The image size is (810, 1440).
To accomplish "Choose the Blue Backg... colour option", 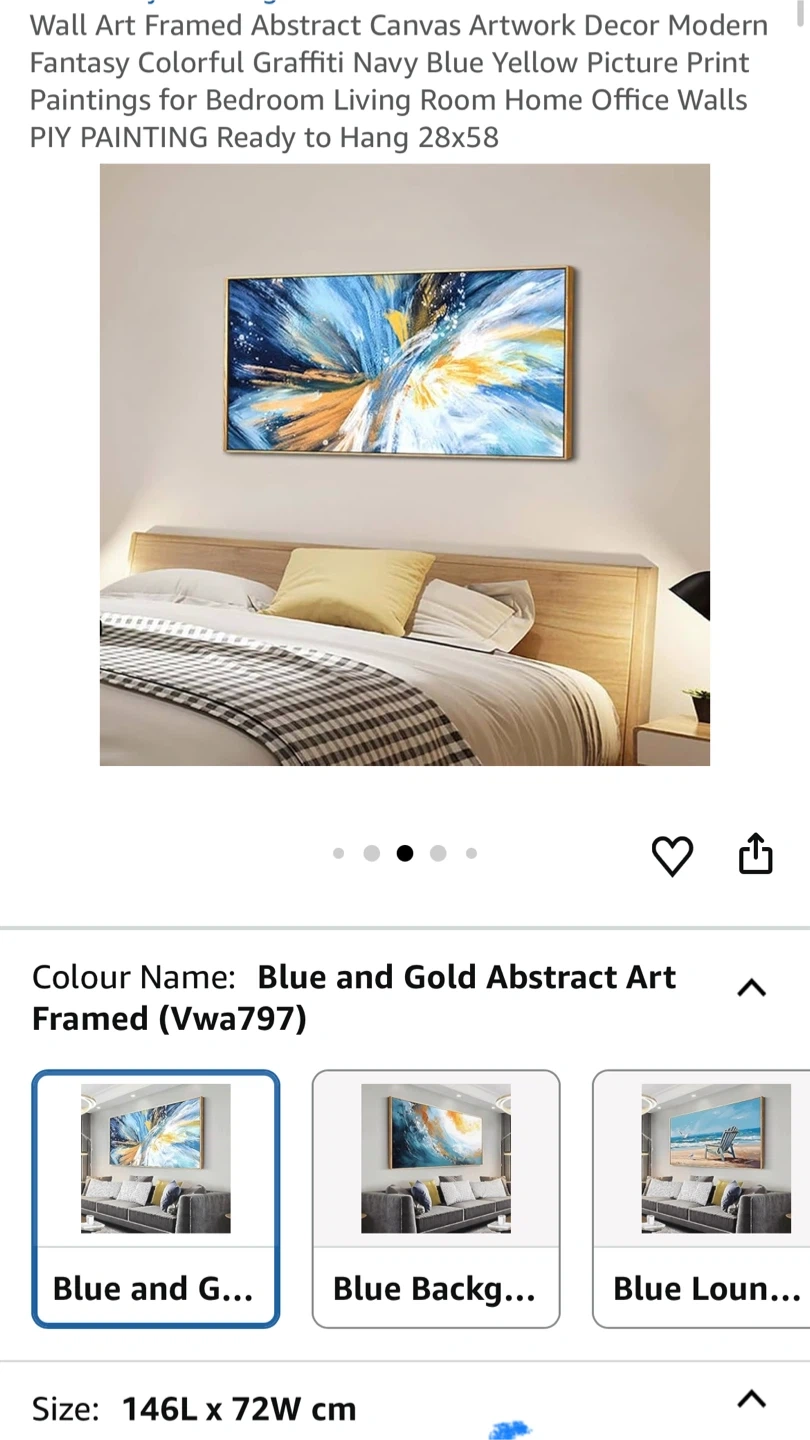I will (x=436, y=1199).
